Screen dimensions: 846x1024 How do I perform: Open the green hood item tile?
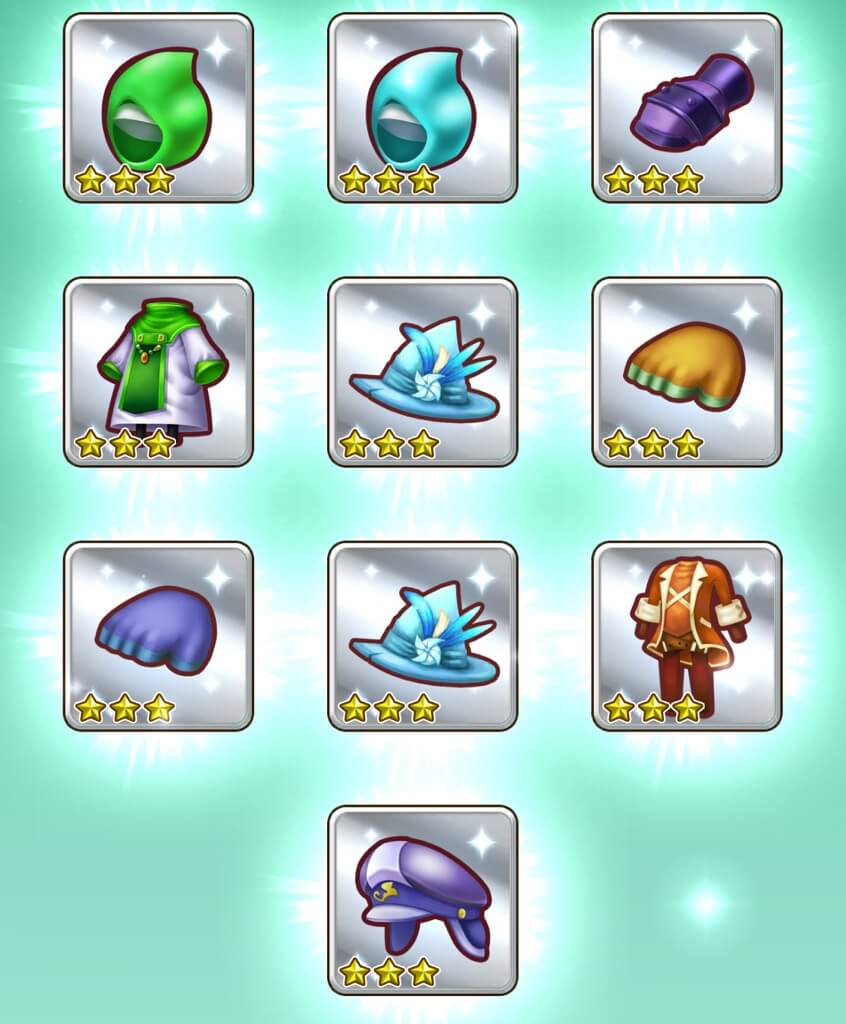158,107
